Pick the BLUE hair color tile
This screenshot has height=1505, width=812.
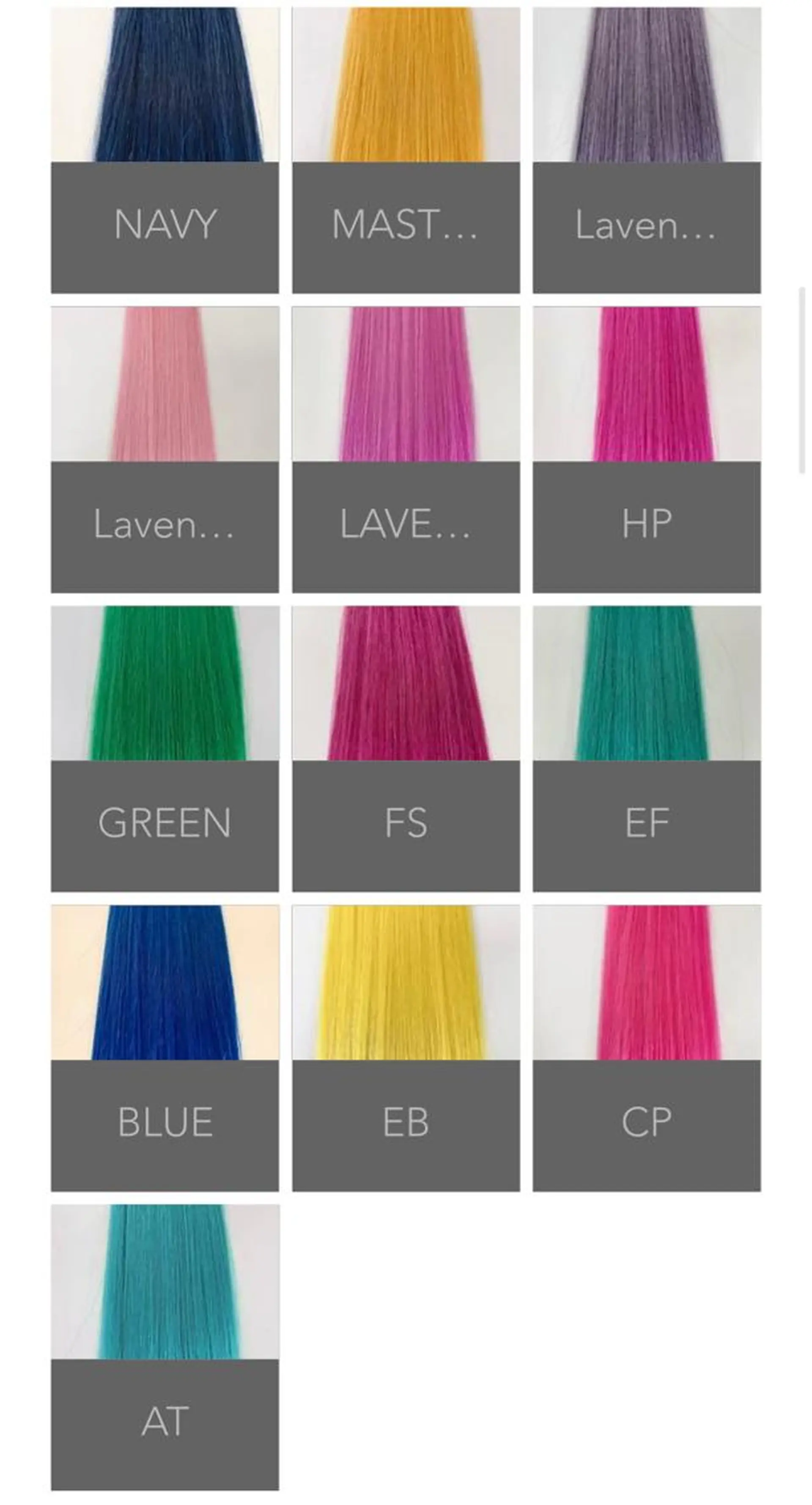(165, 1048)
